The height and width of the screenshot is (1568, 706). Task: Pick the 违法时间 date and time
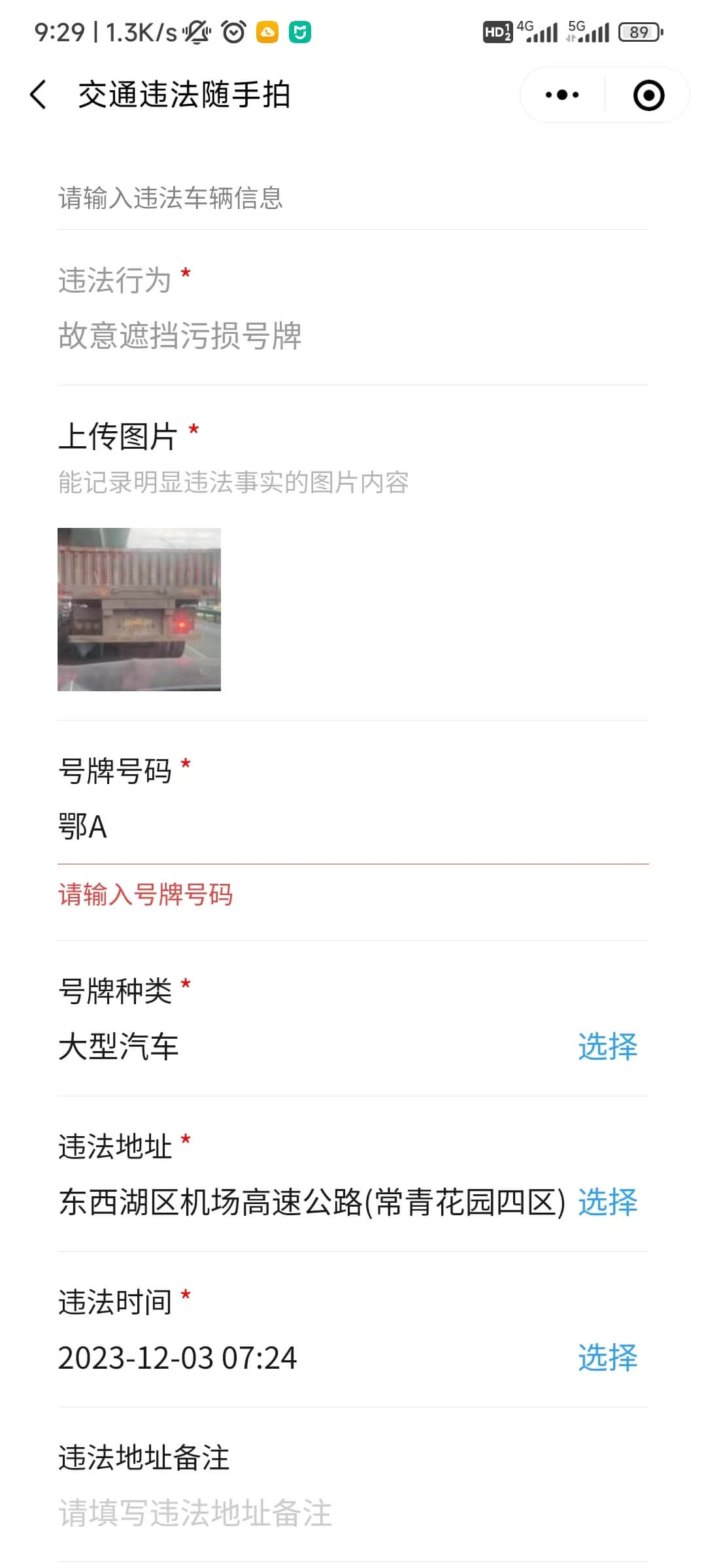click(x=607, y=1357)
